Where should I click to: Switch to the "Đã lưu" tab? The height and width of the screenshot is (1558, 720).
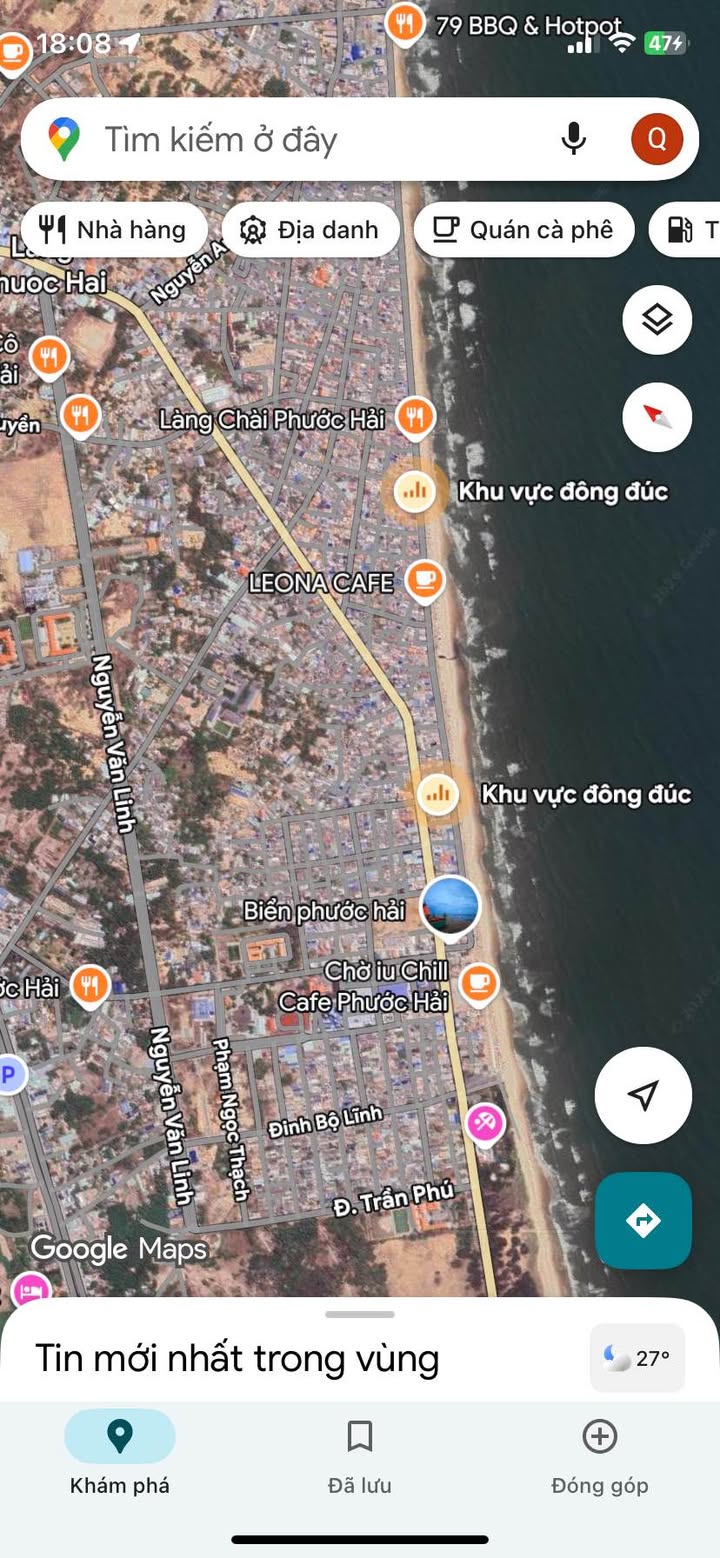click(x=360, y=1455)
